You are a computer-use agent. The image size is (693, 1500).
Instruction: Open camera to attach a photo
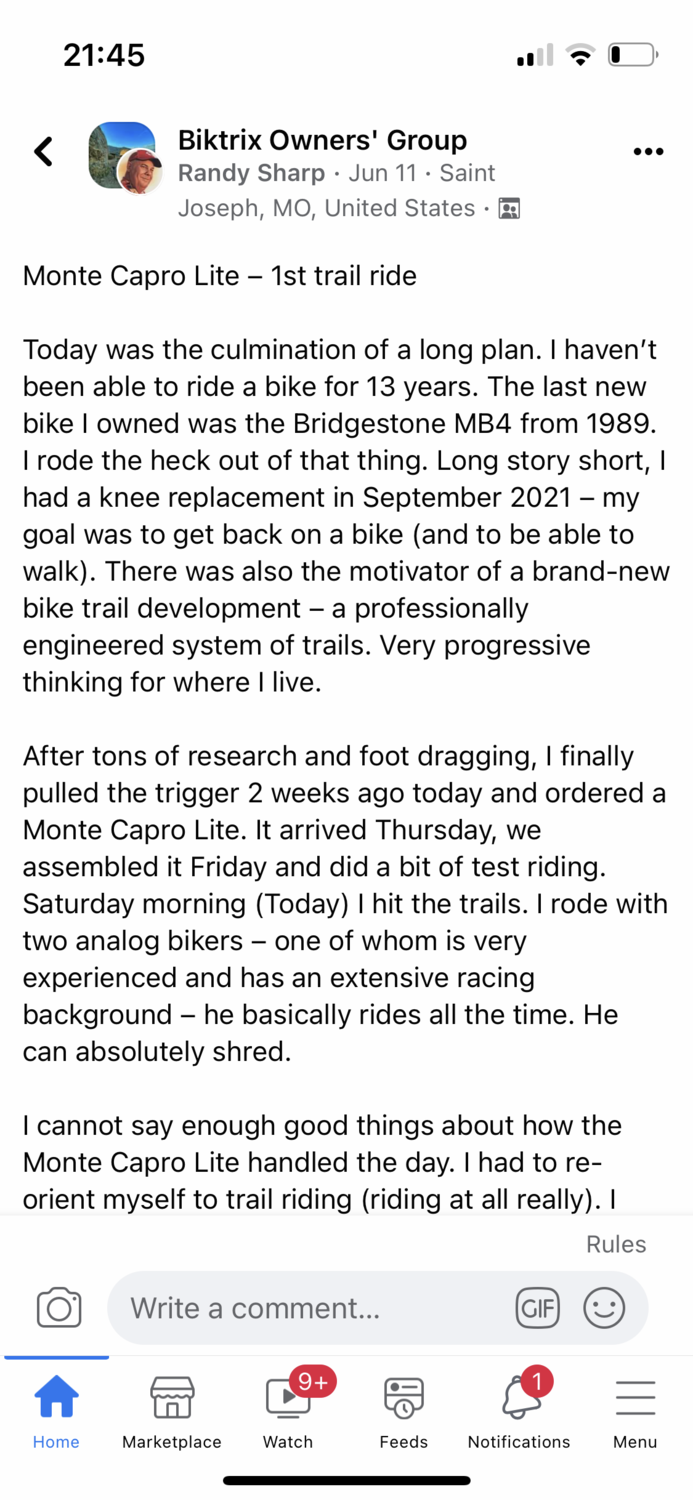(x=59, y=1308)
